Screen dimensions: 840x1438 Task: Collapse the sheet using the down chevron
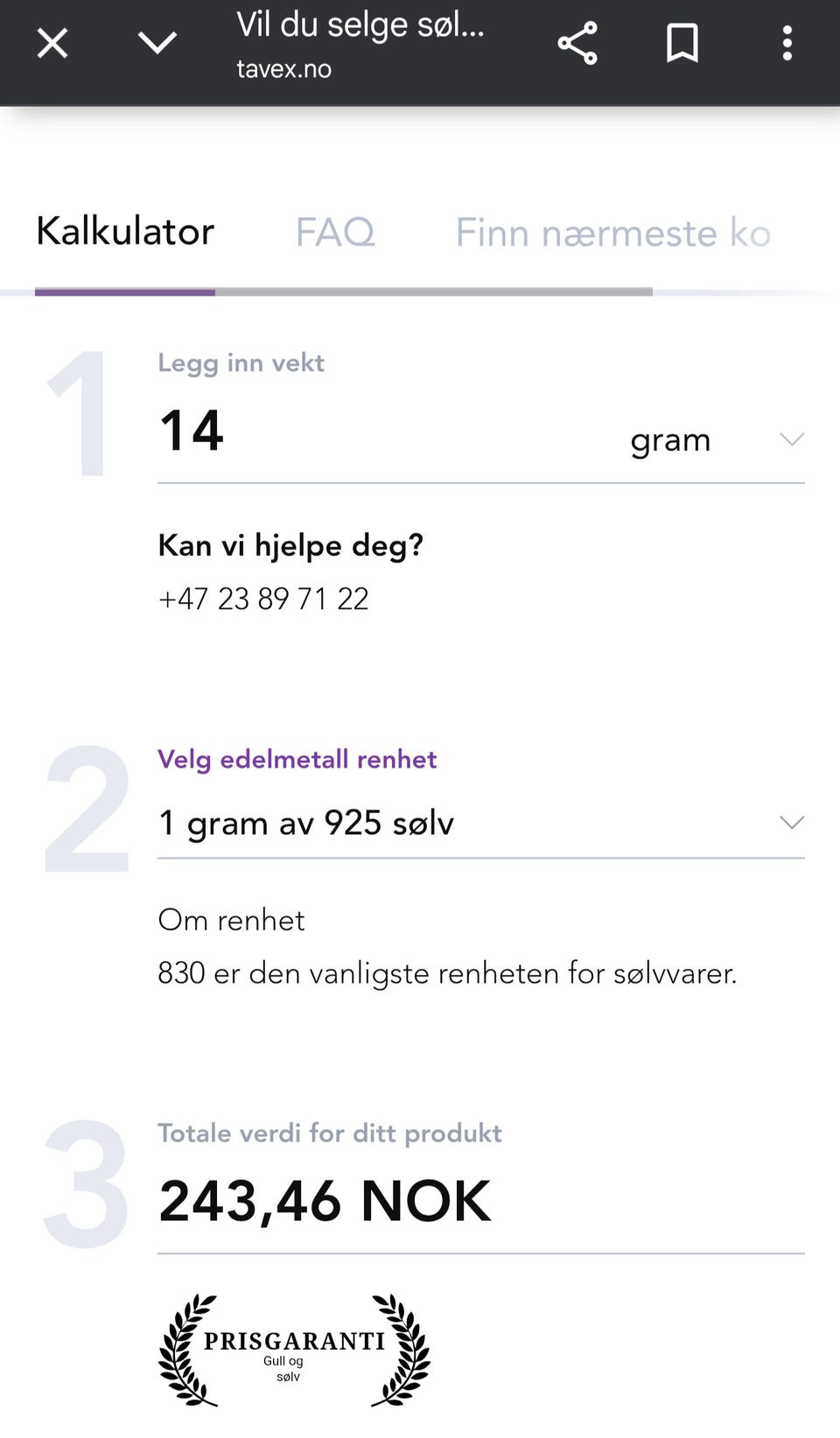[x=157, y=42]
